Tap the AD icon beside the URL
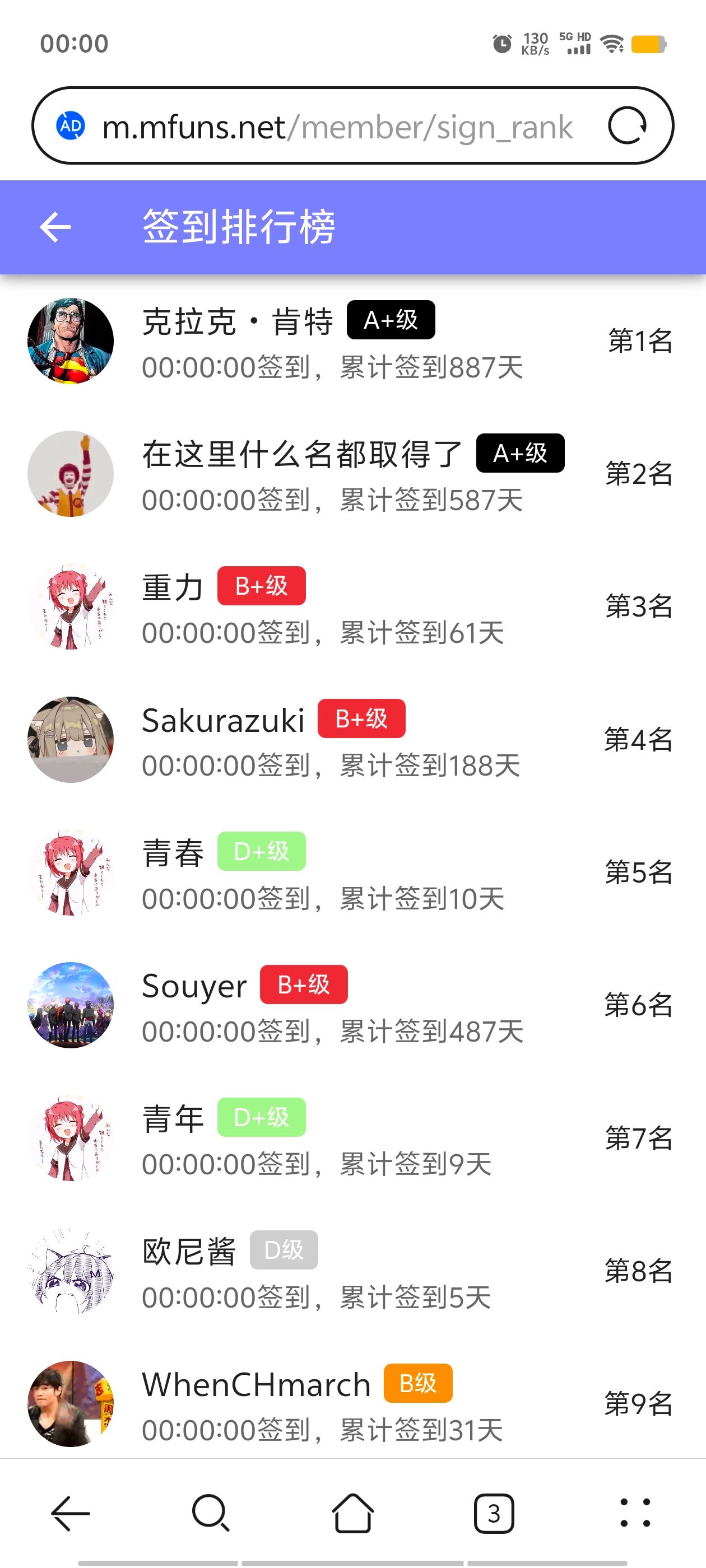This screenshot has width=706, height=1568. (x=71, y=126)
